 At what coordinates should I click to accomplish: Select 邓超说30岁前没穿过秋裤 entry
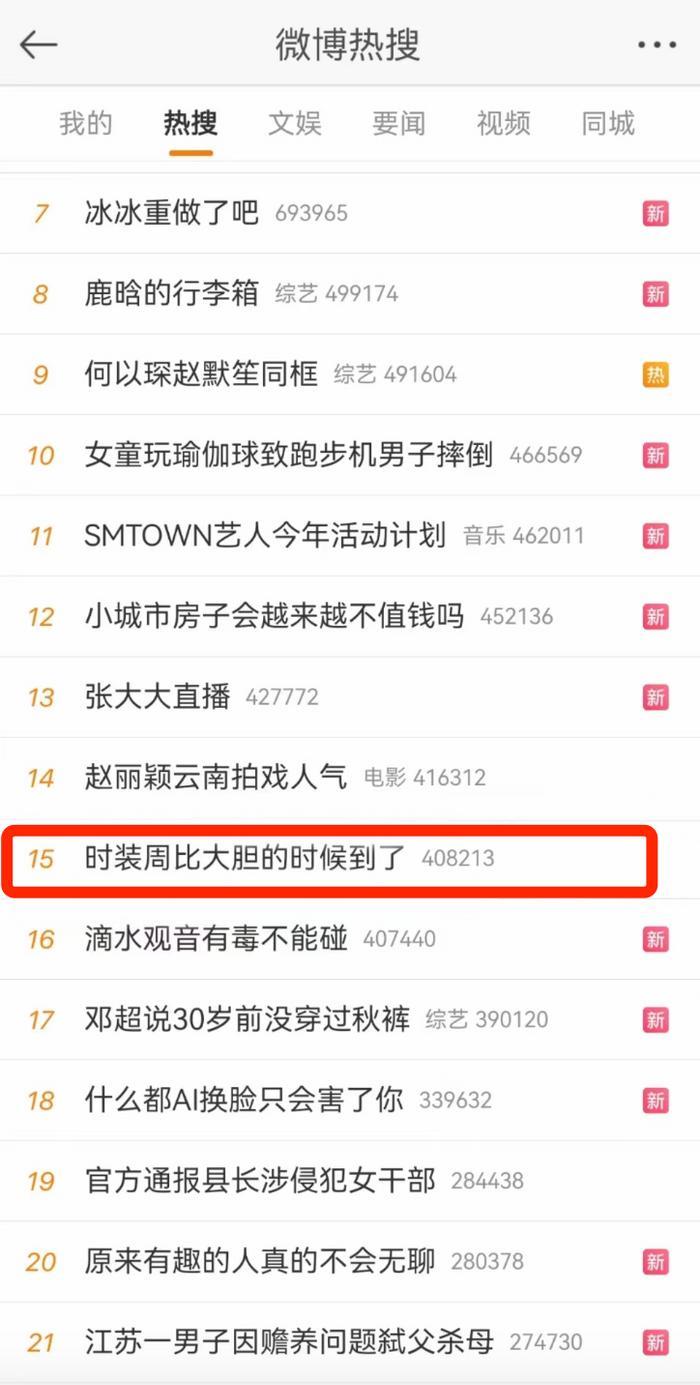(247, 1020)
